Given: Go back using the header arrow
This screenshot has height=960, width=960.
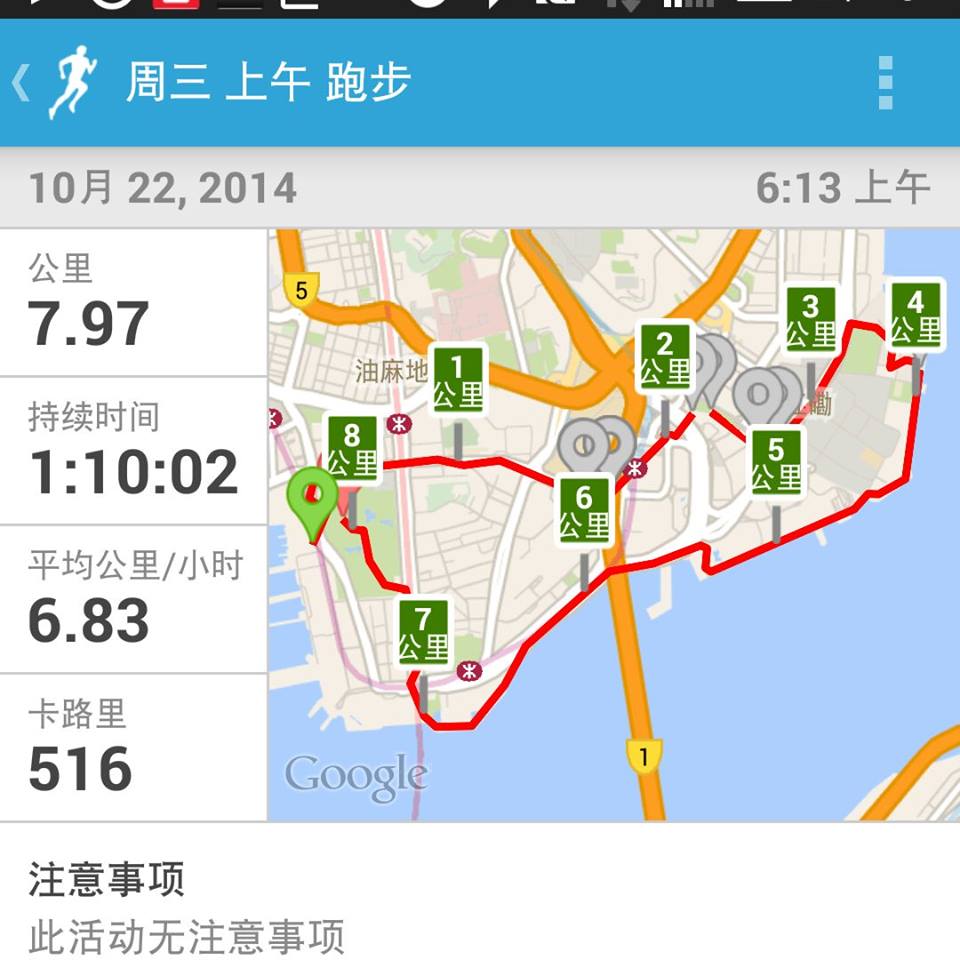Looking at the screenshot, I should (22, 83).
